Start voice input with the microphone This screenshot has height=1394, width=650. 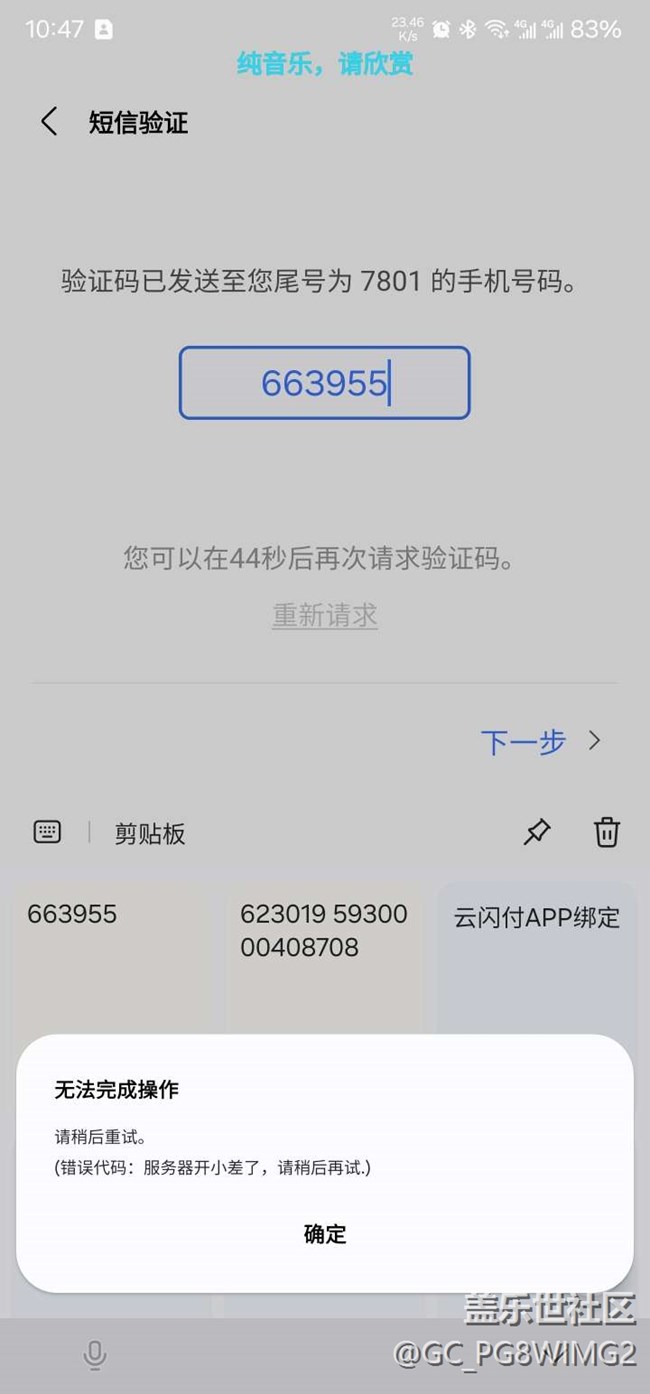pos(95,1355)
